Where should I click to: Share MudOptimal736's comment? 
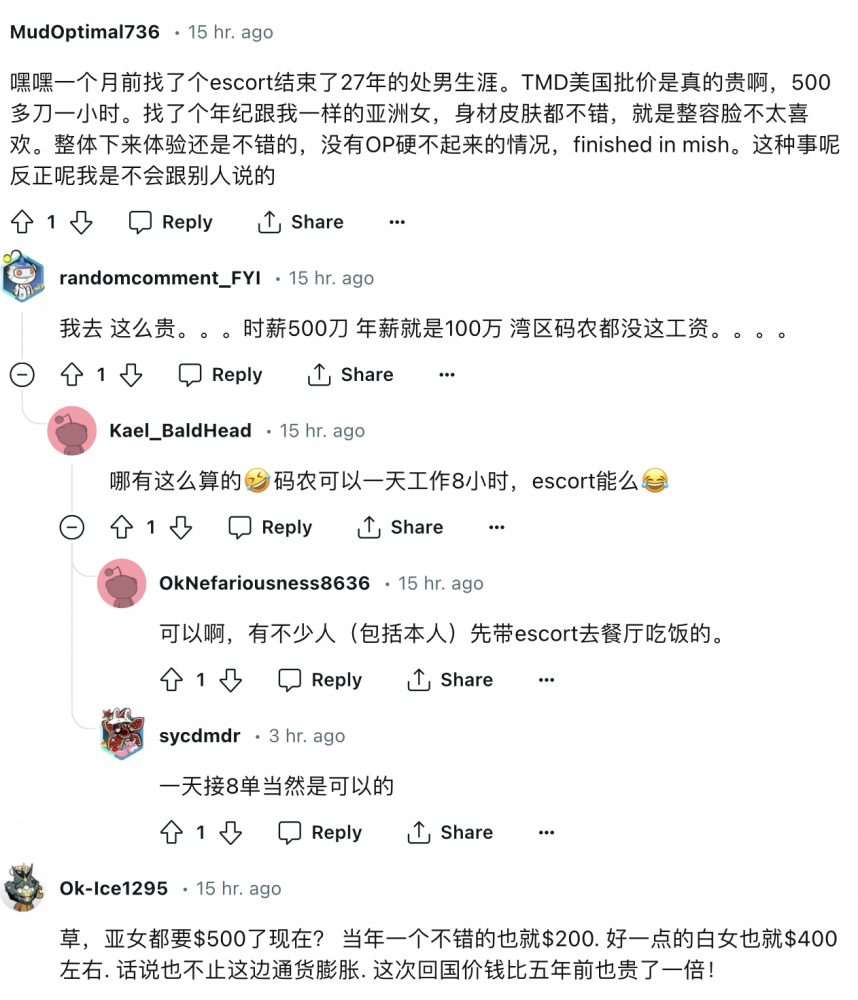300,222
